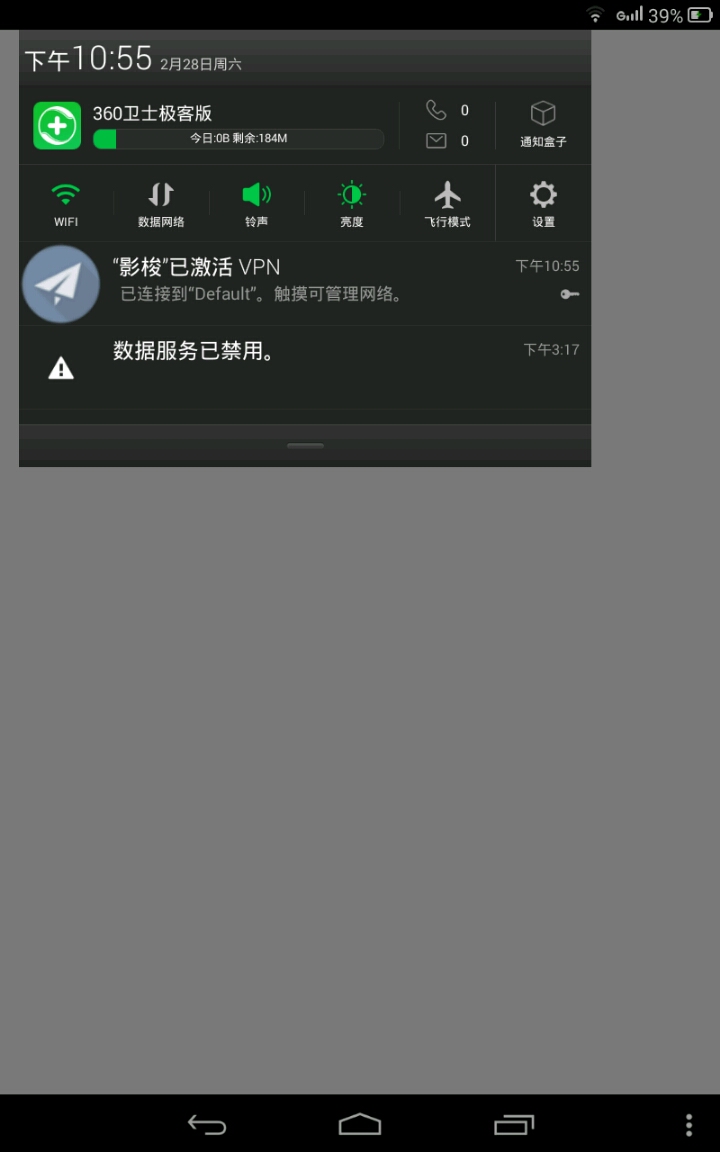
Task: Open 设置 settings gear
Action: [543, 204]
